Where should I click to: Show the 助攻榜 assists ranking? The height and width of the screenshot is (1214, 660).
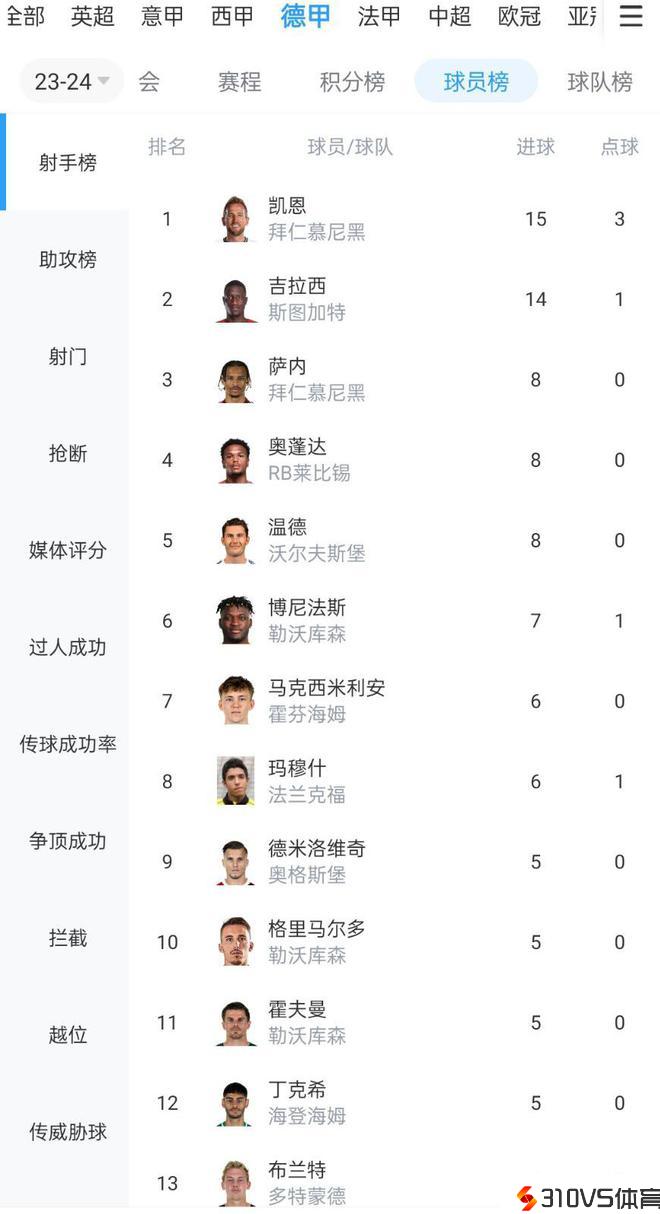click(x=67, y=260)
